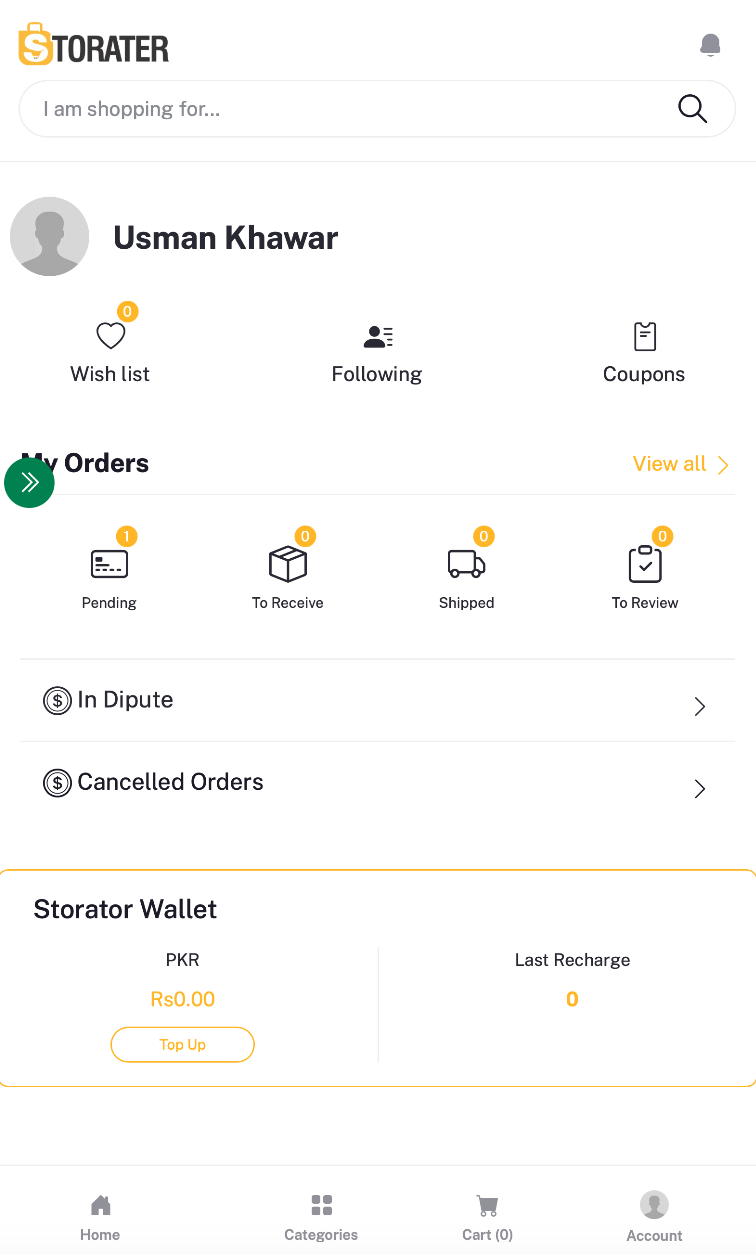Expand the sidebar double-chevron arrow
Screen dimensions: 756x1254
click(x=29, y=482)
